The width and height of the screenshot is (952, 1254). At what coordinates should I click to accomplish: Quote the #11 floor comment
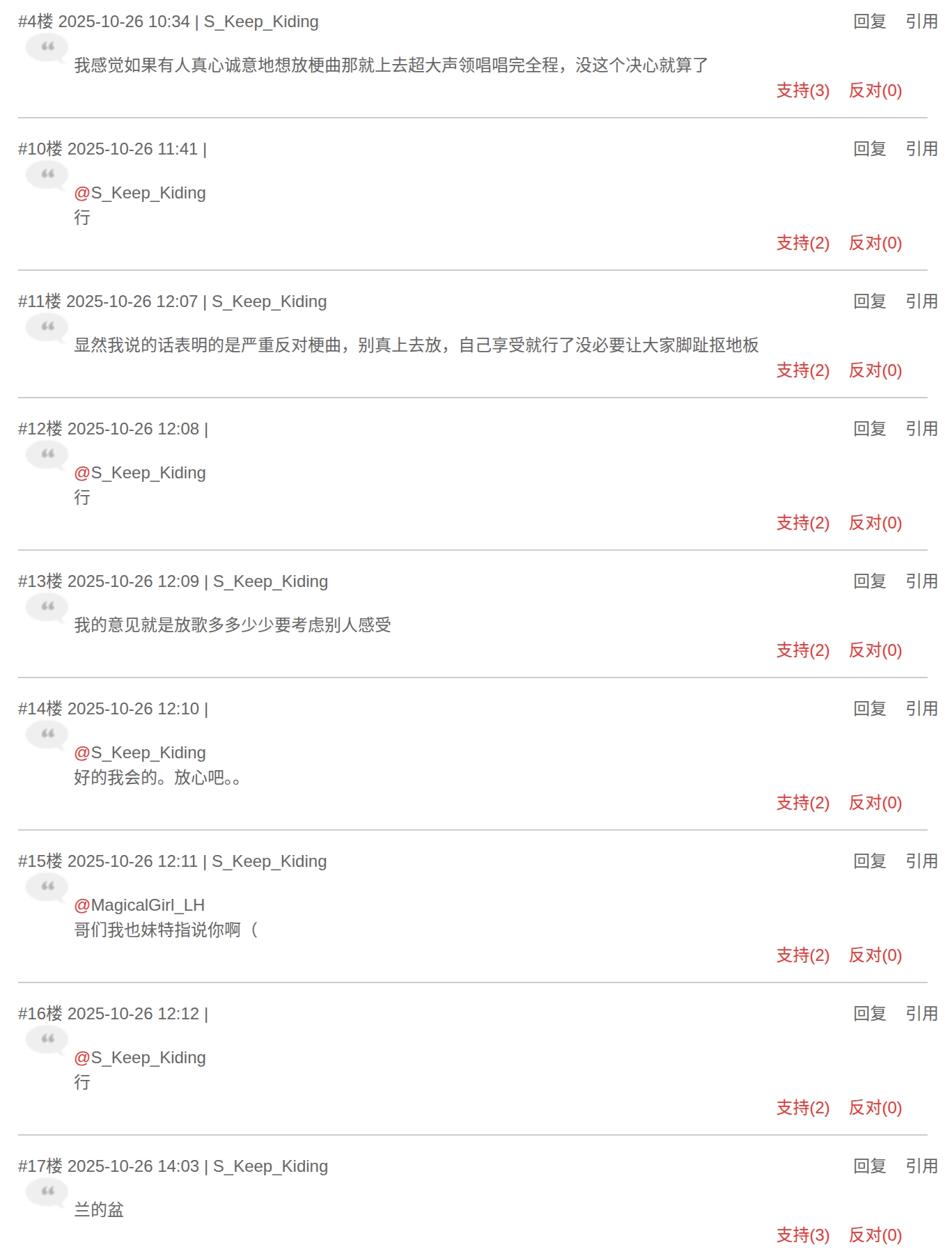click(x=921, y=301)
